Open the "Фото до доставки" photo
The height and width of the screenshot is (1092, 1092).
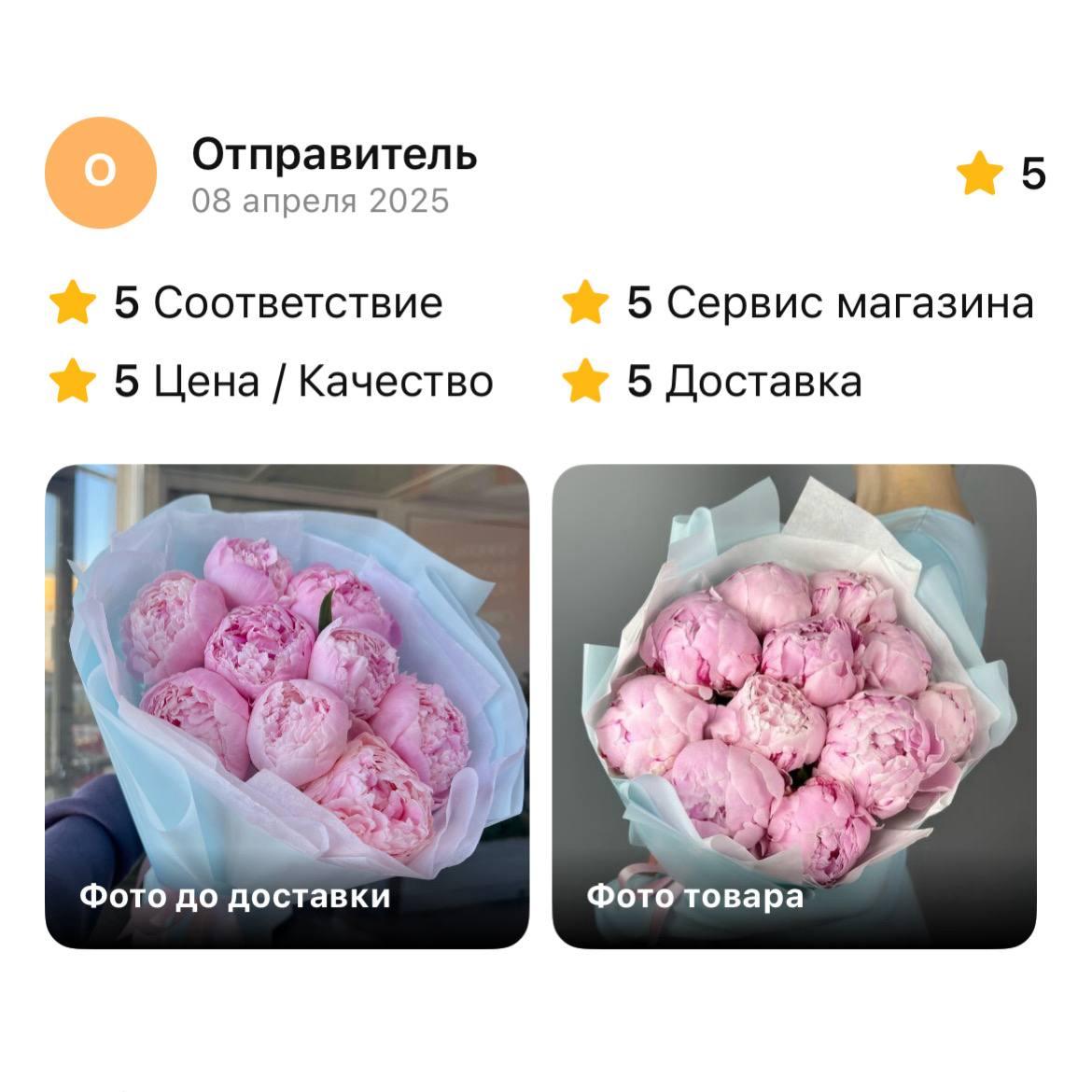click(x=287, y=706)
